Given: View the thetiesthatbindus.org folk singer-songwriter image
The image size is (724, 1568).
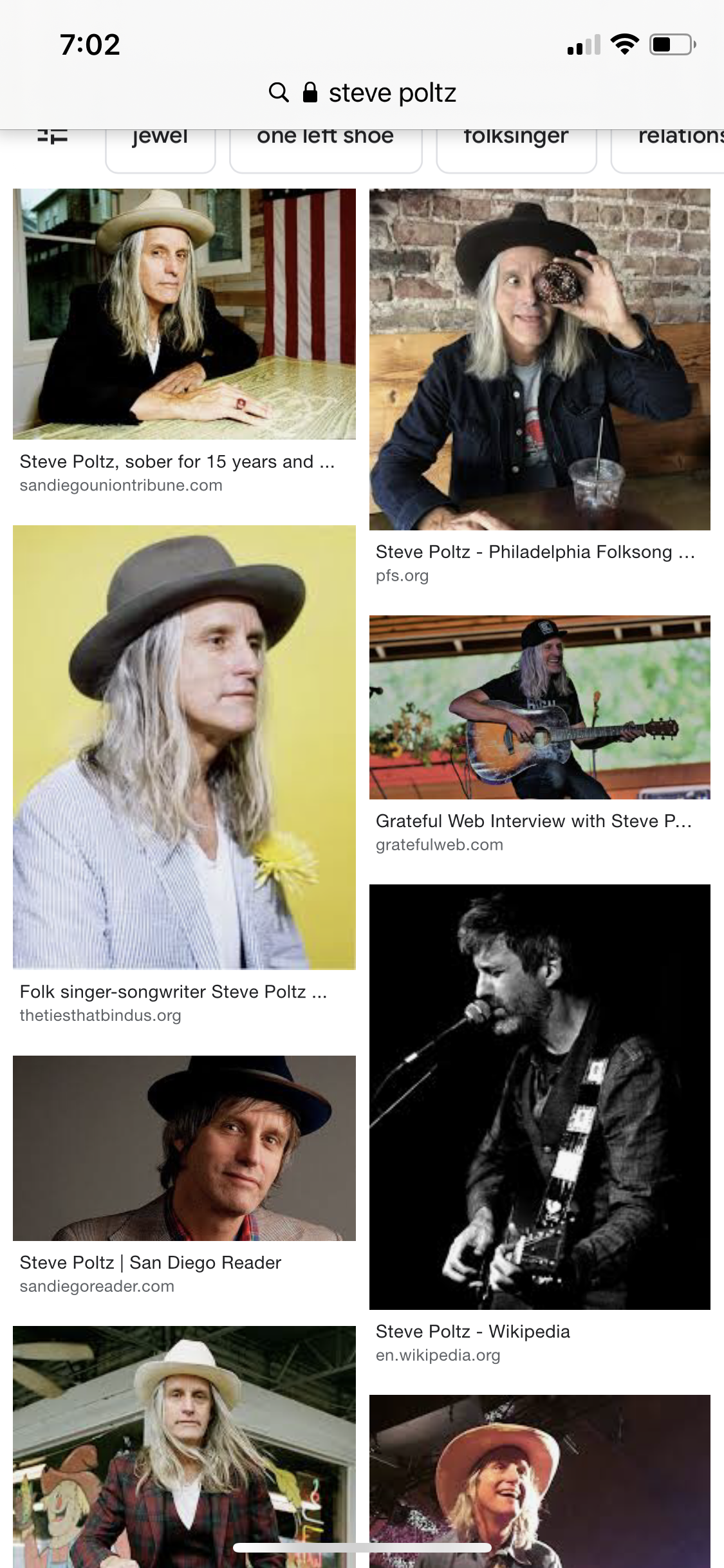Looking at the screenshot, I should click(184, 747).
